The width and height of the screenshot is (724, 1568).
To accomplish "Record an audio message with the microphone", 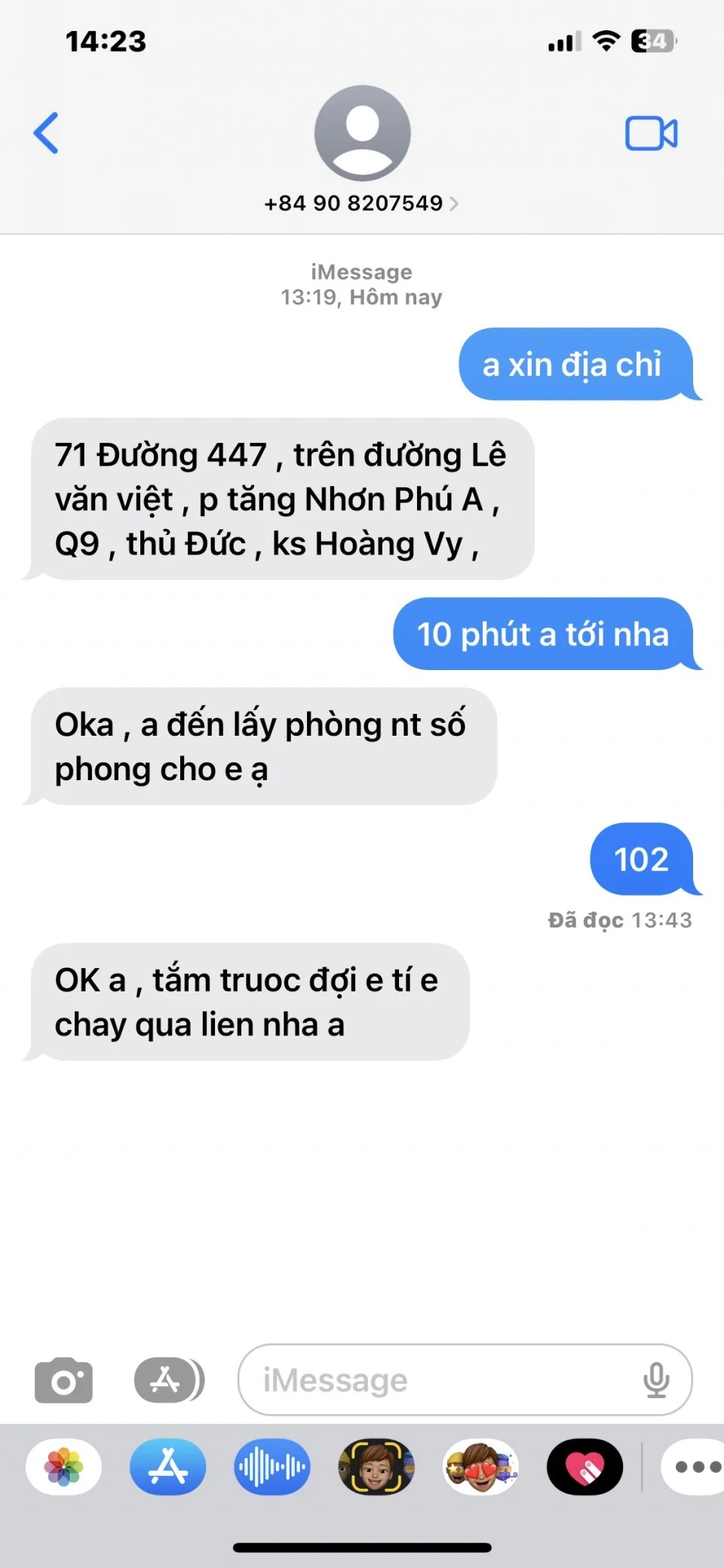I will click(656, 1380).
